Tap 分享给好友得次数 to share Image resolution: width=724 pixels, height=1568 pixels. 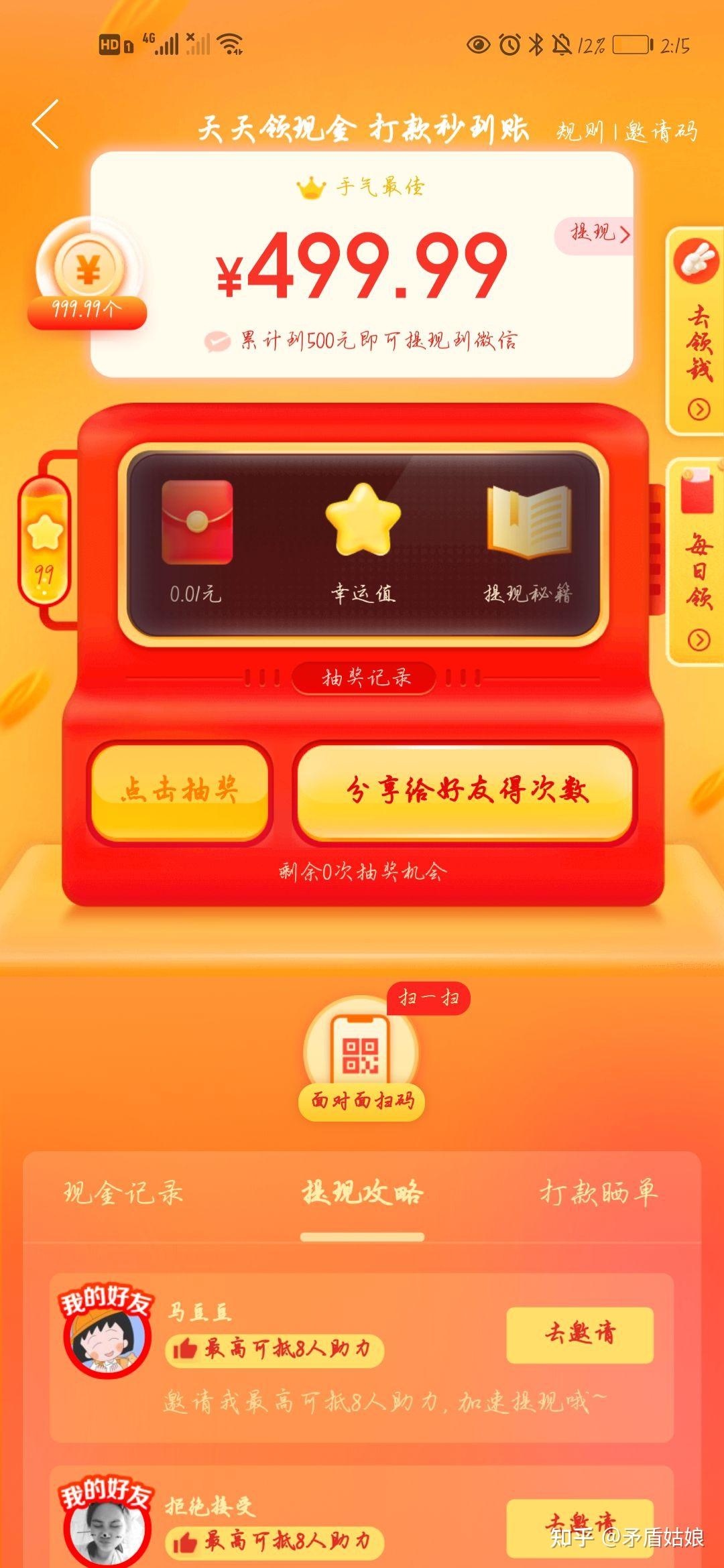coord(465,790)
